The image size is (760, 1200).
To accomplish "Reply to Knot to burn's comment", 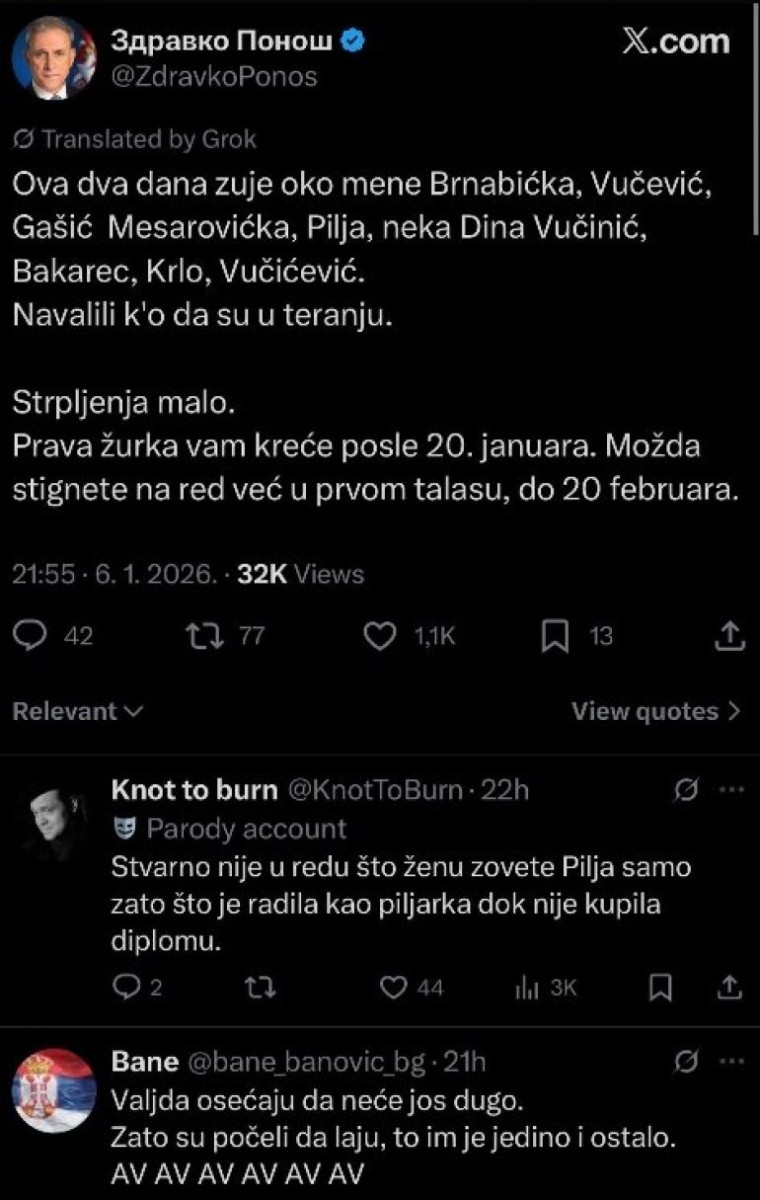I will [126, 988].
